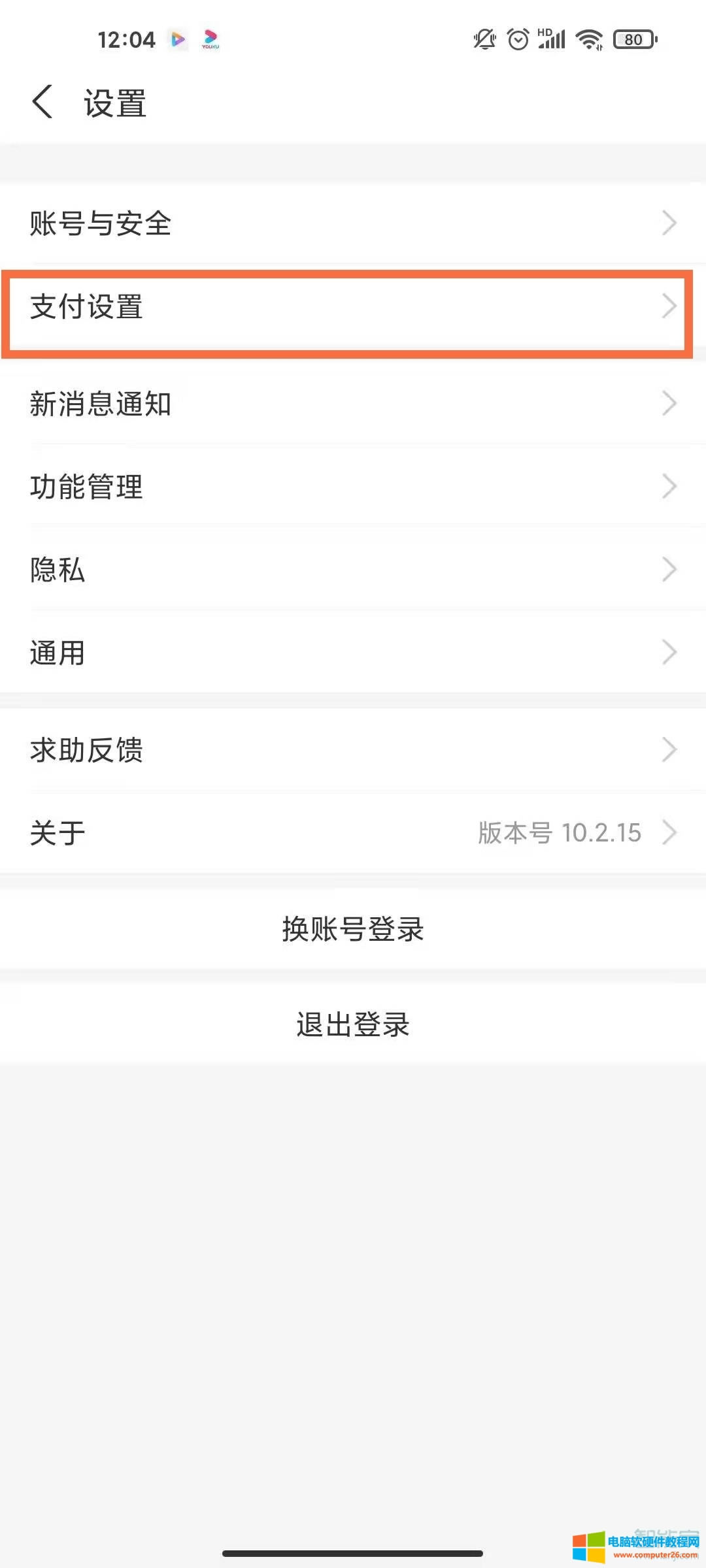Viewport: 706px width, 1568px height.
Task: Tap the alarm clock status icon
Action: click(x=517, y=39)
